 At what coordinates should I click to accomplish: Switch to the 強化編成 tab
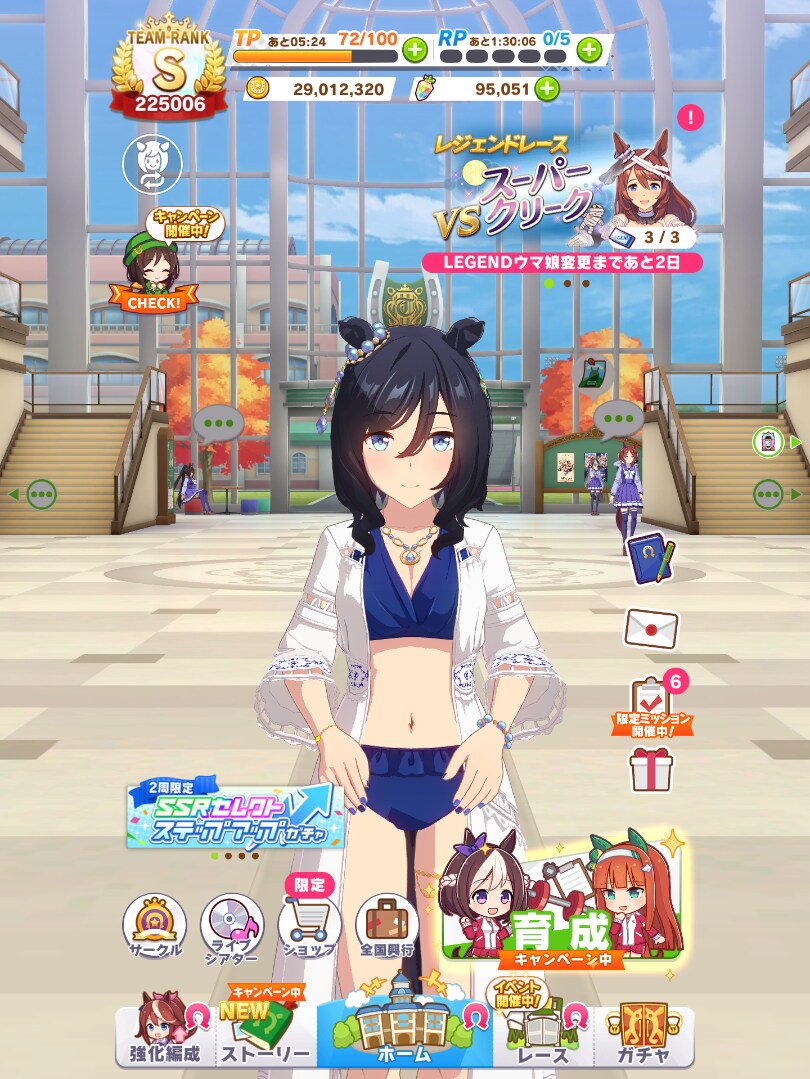(x=165, y=1035)
